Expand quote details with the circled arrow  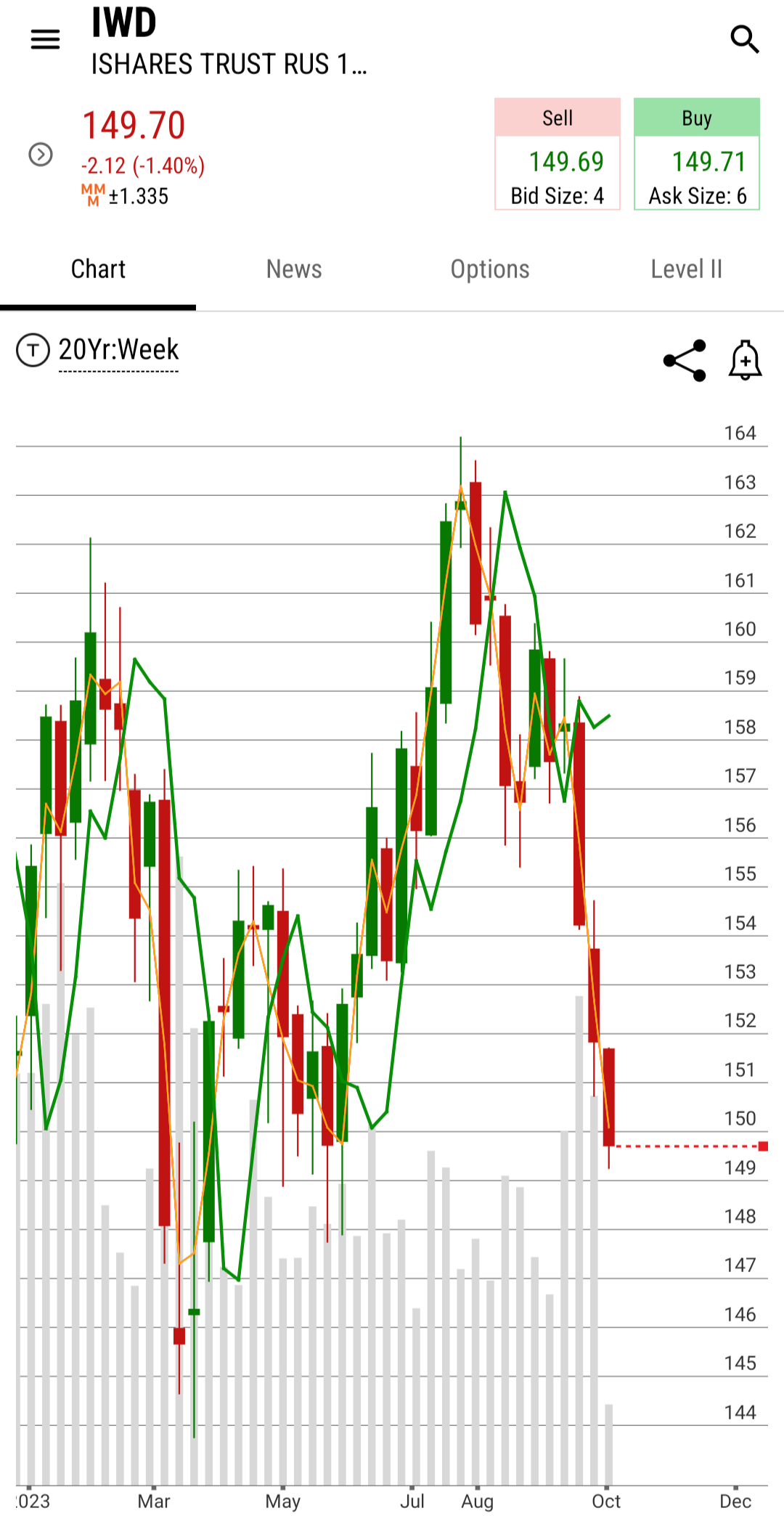click(41, 155)
